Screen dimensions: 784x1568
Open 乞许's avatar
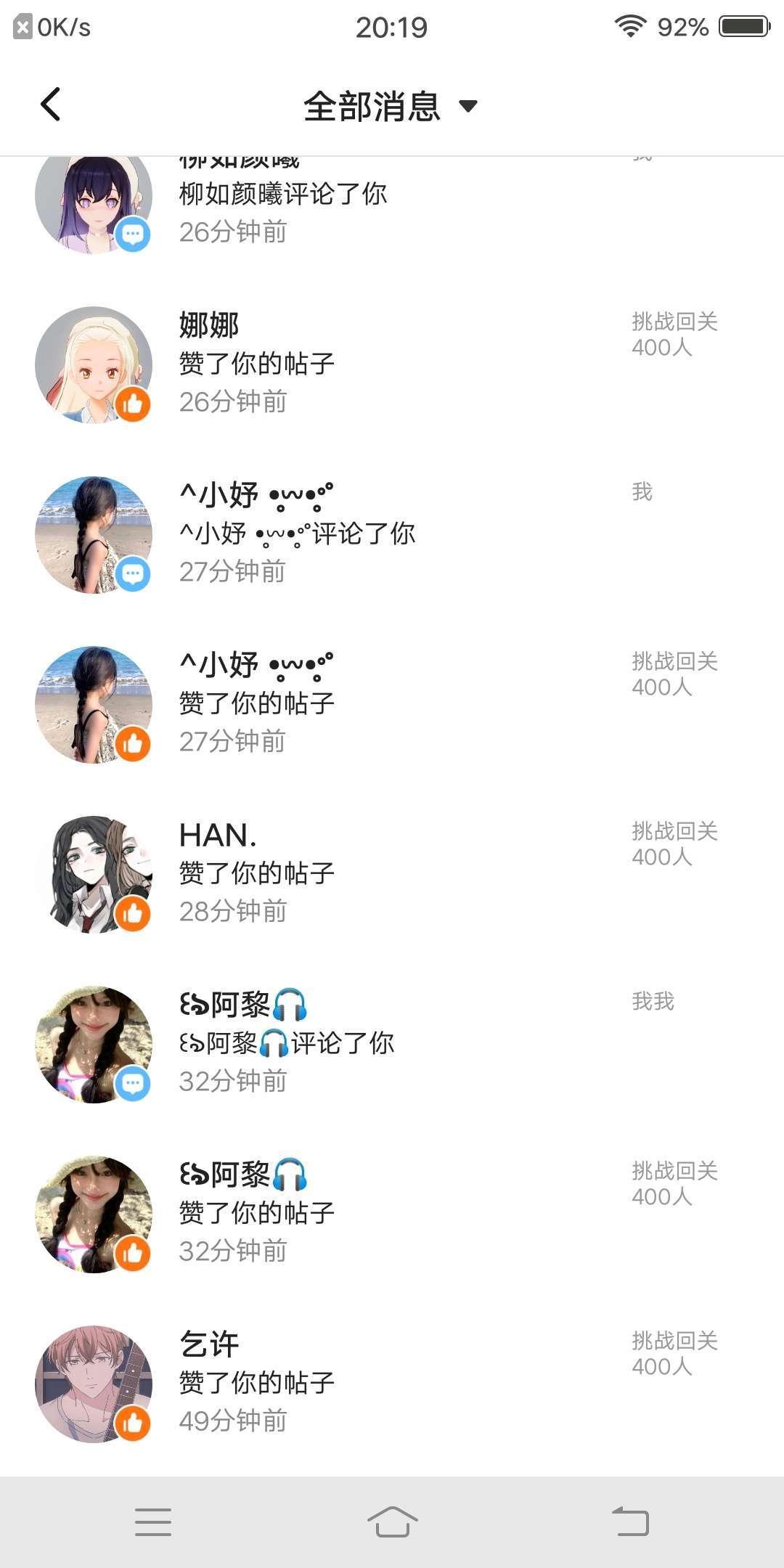pos(94,1384)
